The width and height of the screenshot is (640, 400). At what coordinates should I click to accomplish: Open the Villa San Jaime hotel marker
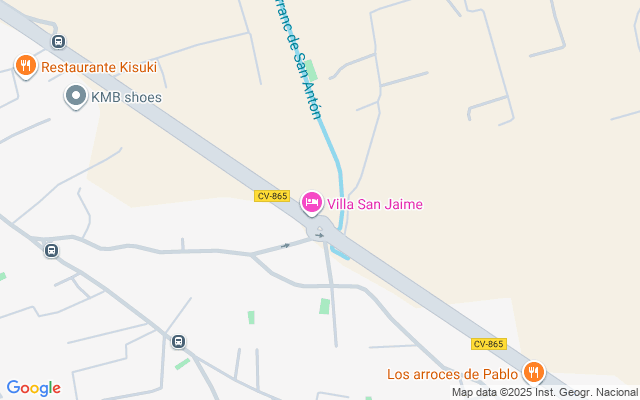coord(312,204)
